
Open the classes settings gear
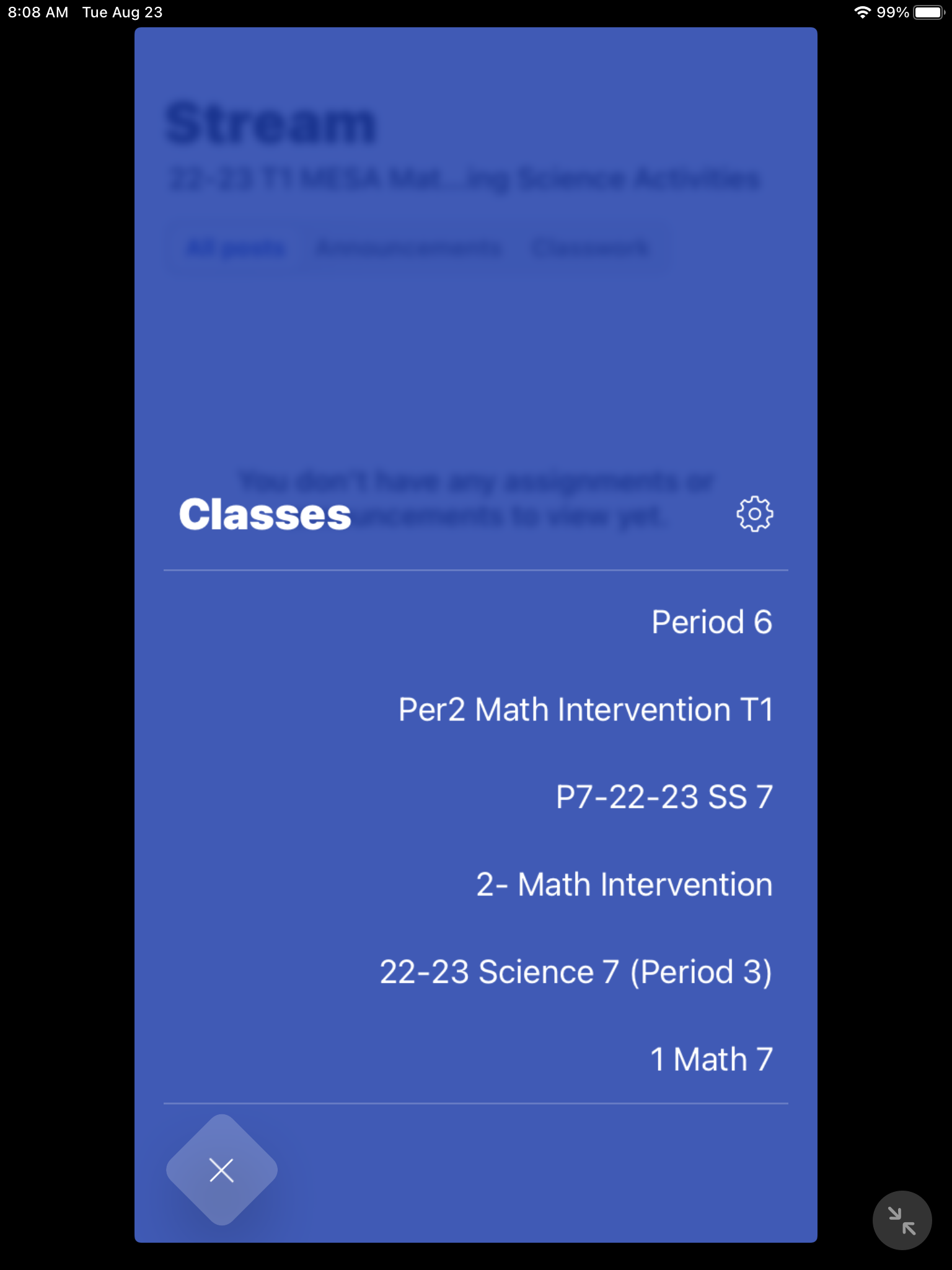(754, 514)
